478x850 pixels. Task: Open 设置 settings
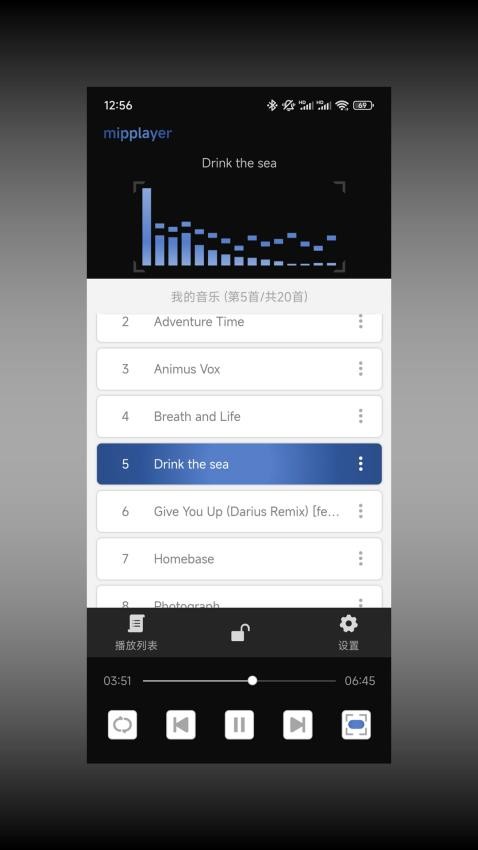click(x=348, y=632)
